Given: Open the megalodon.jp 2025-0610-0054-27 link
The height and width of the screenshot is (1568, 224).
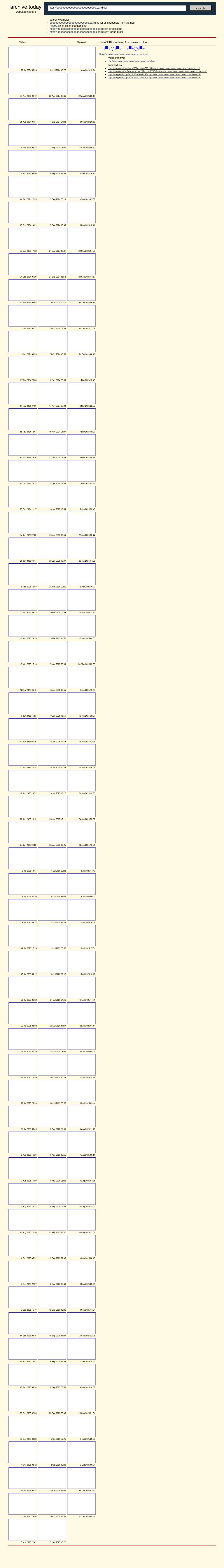Looking at the screenshot, I should pyautogui.click(x=154, y=74).
